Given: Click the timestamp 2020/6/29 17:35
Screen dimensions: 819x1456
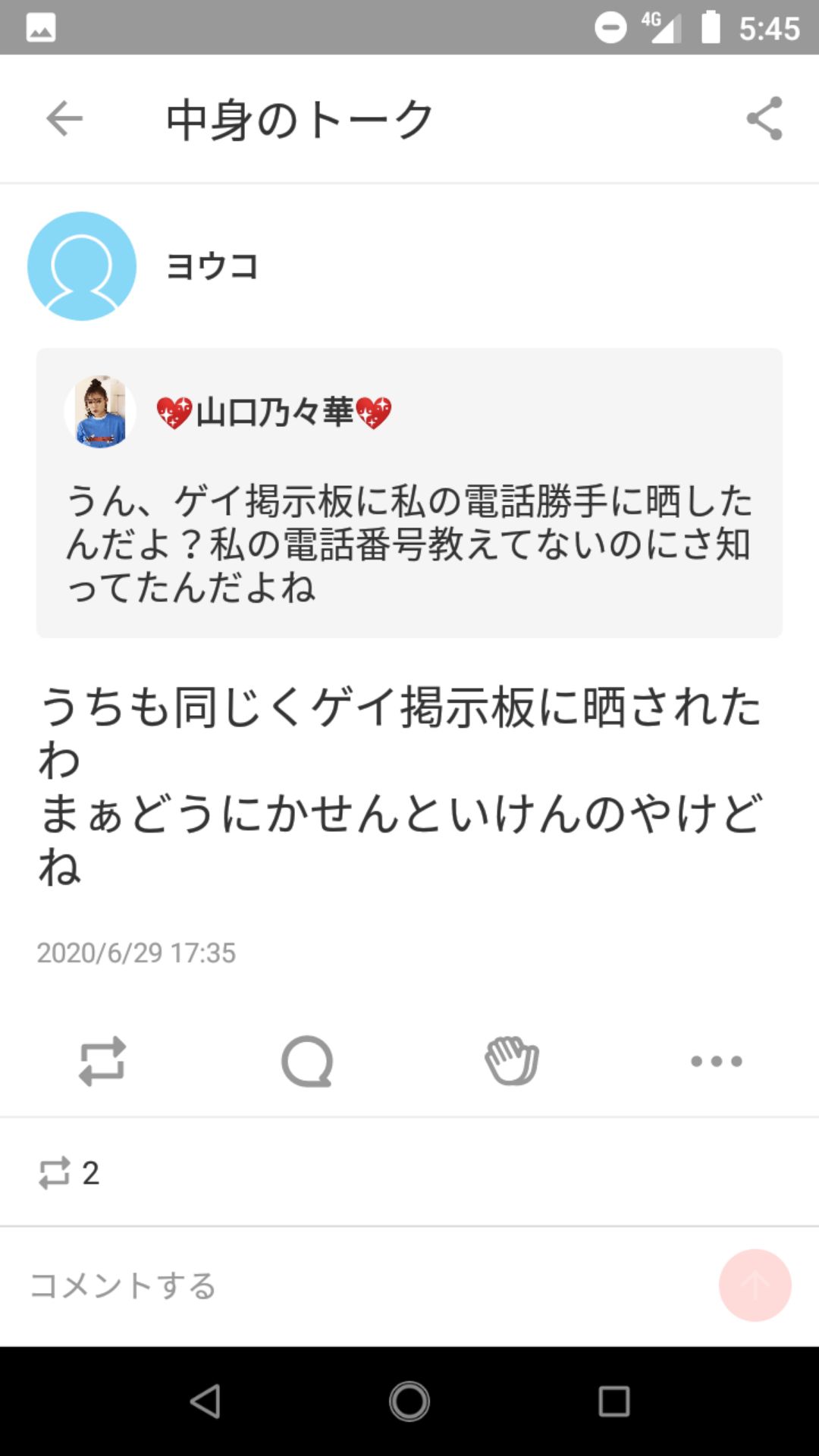Looking at the screenshot, I should (x=136, y=951).
